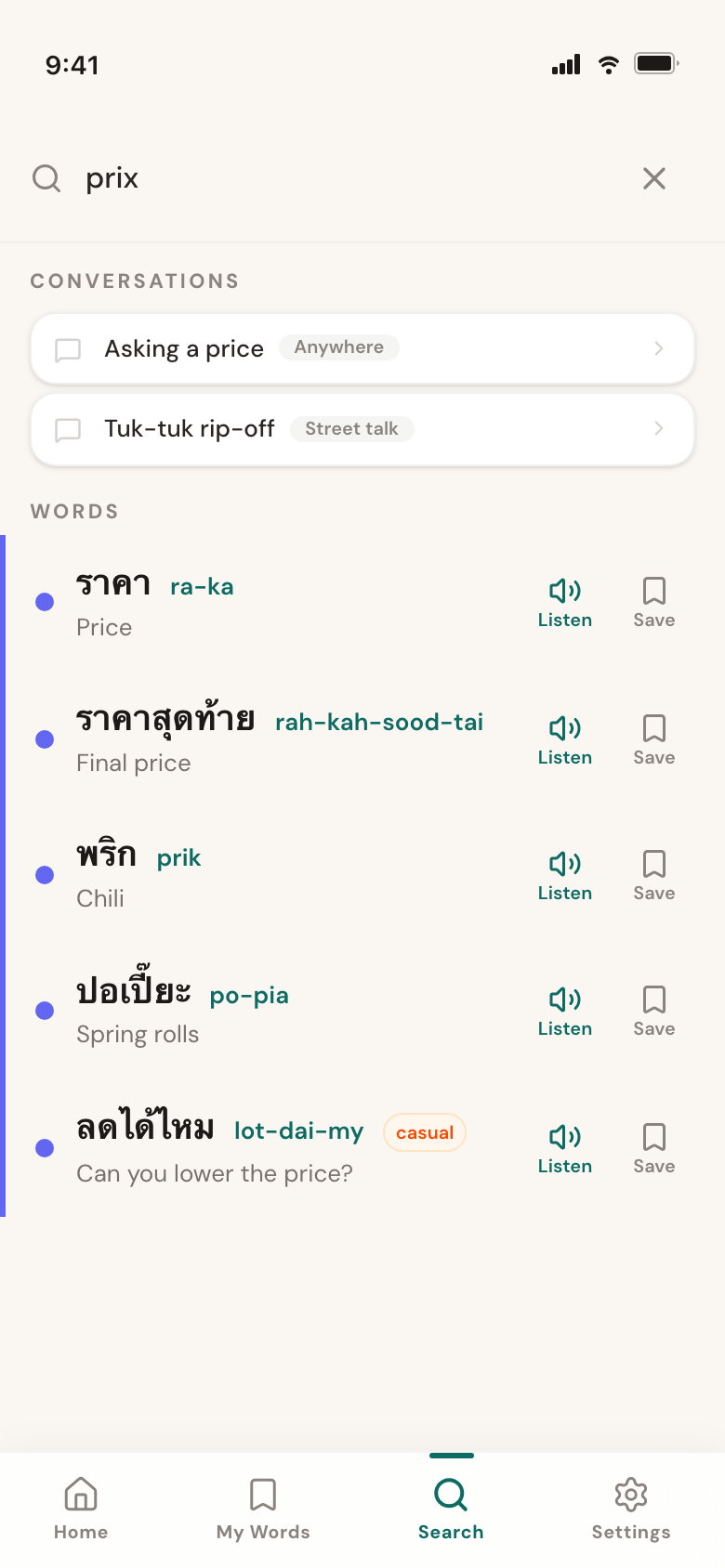Expand the Asking a price conversation chevron
This screenshot has height=1568, width=725.
pyautogui.click(x=659, y=348)
